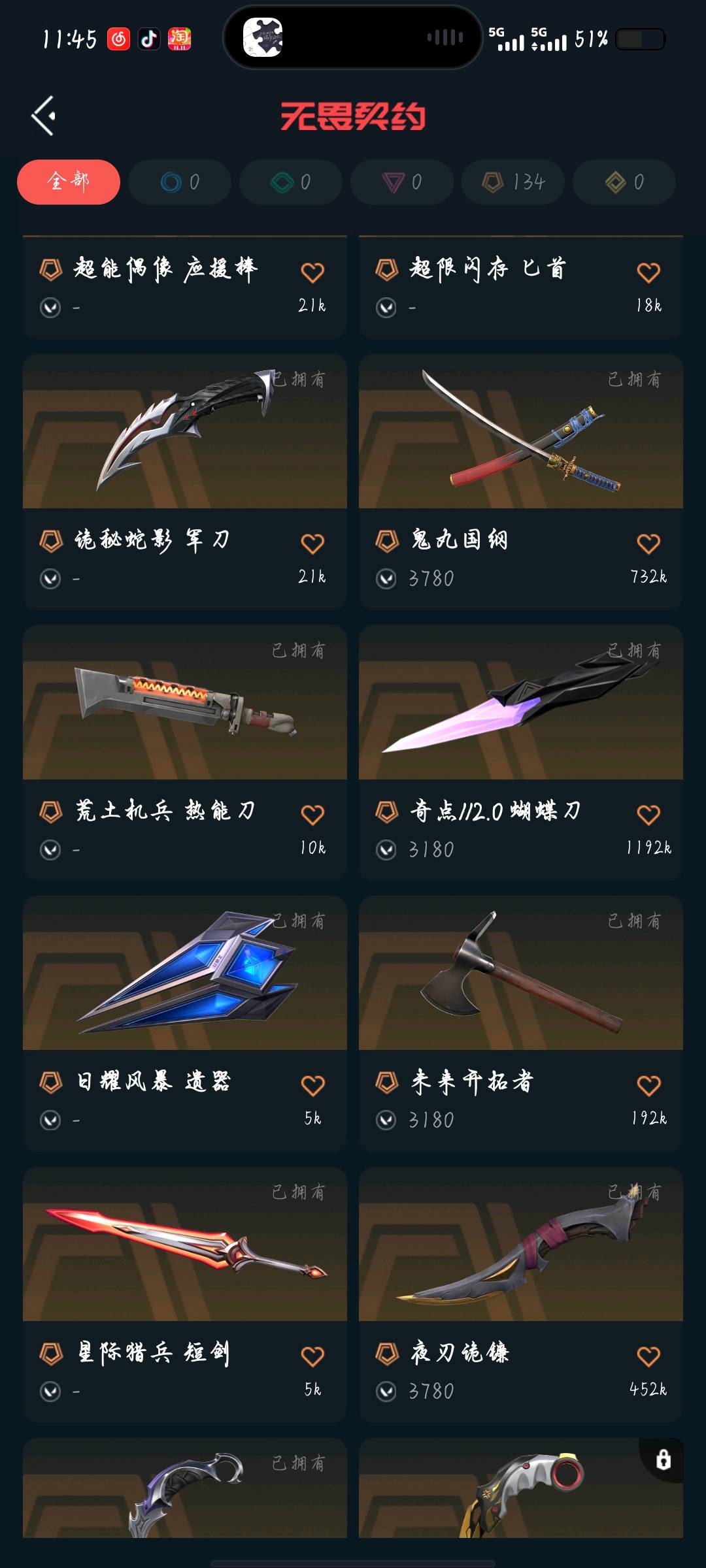Open the 奇点//2.0 蝴蝶刀 card
Image resolution: width=706 pixels, height=1568 pixels.
[x=520, y=702]
